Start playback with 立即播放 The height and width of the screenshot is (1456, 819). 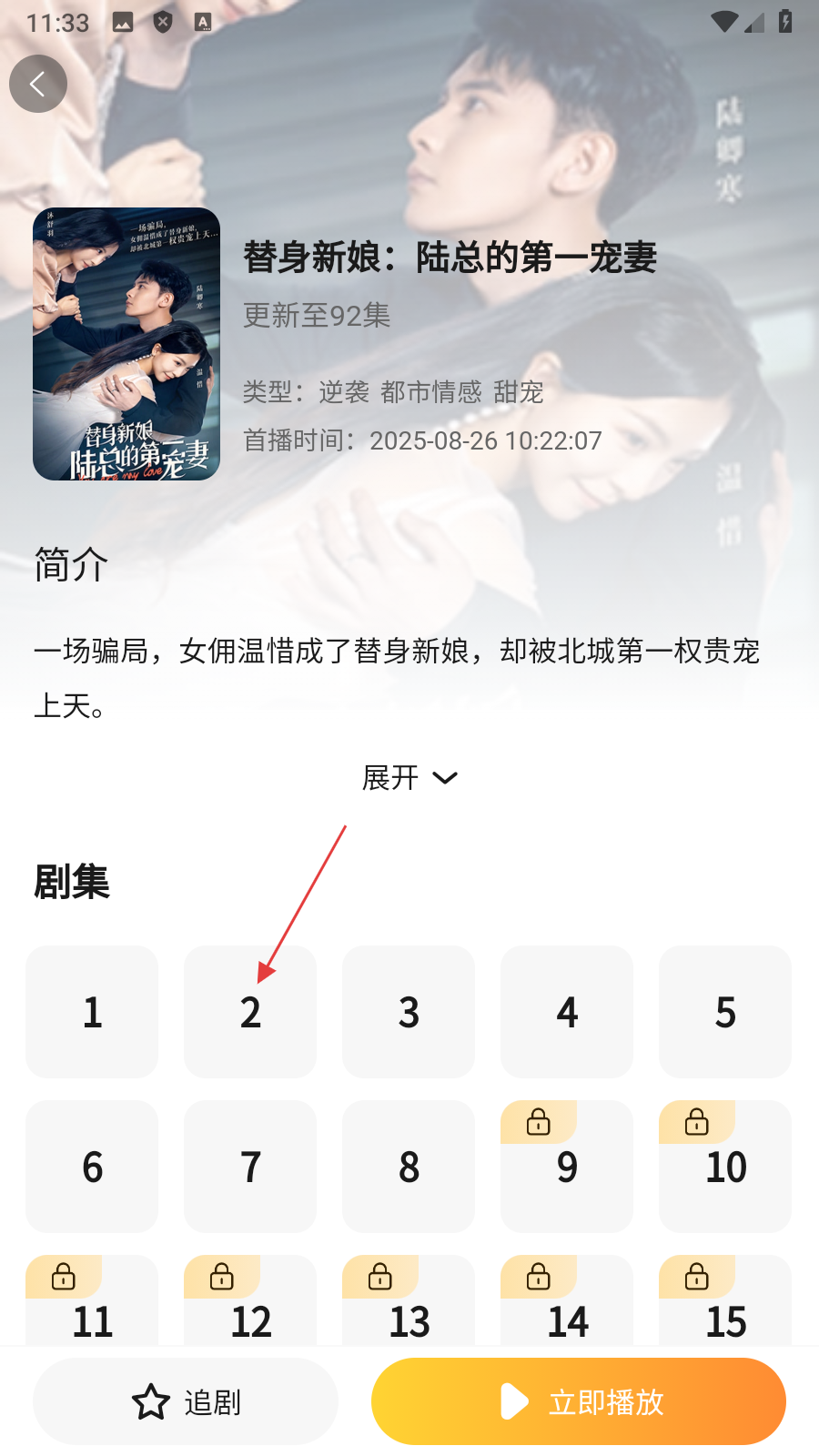click(x=579, y=1401)
